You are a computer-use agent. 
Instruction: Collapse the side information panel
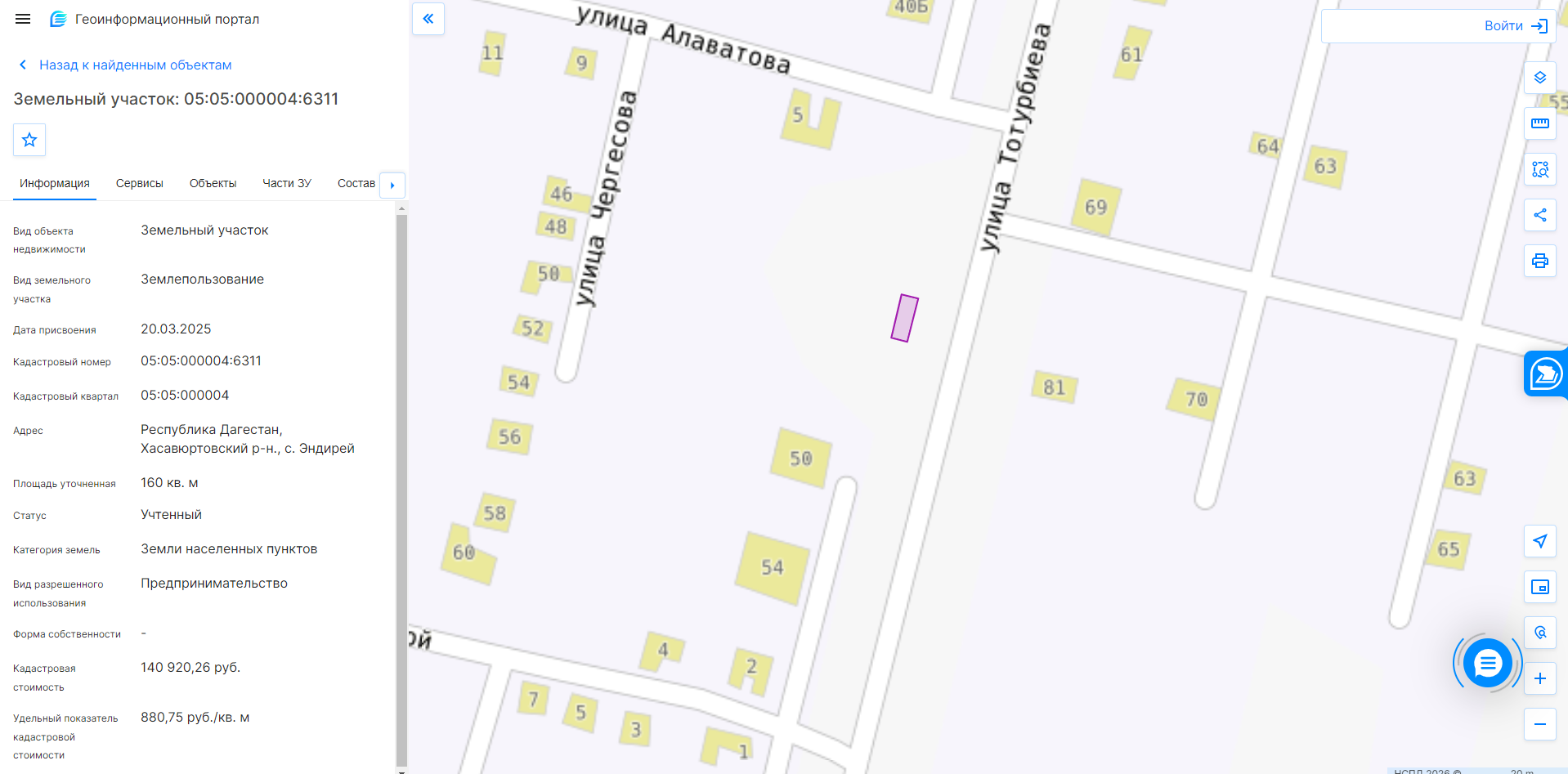click(428, 18)
